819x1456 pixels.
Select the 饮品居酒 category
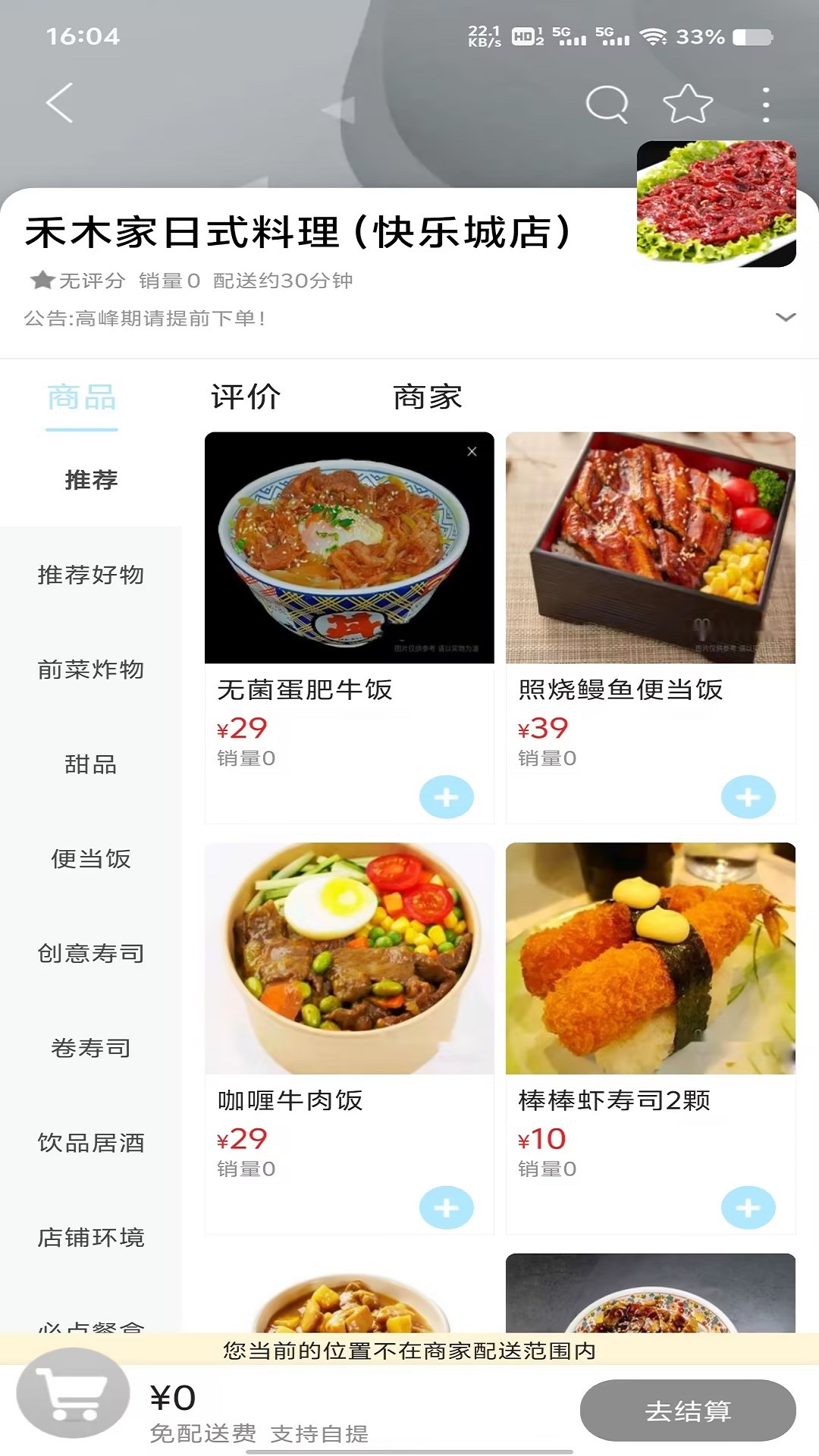[x=91, y=1143]
